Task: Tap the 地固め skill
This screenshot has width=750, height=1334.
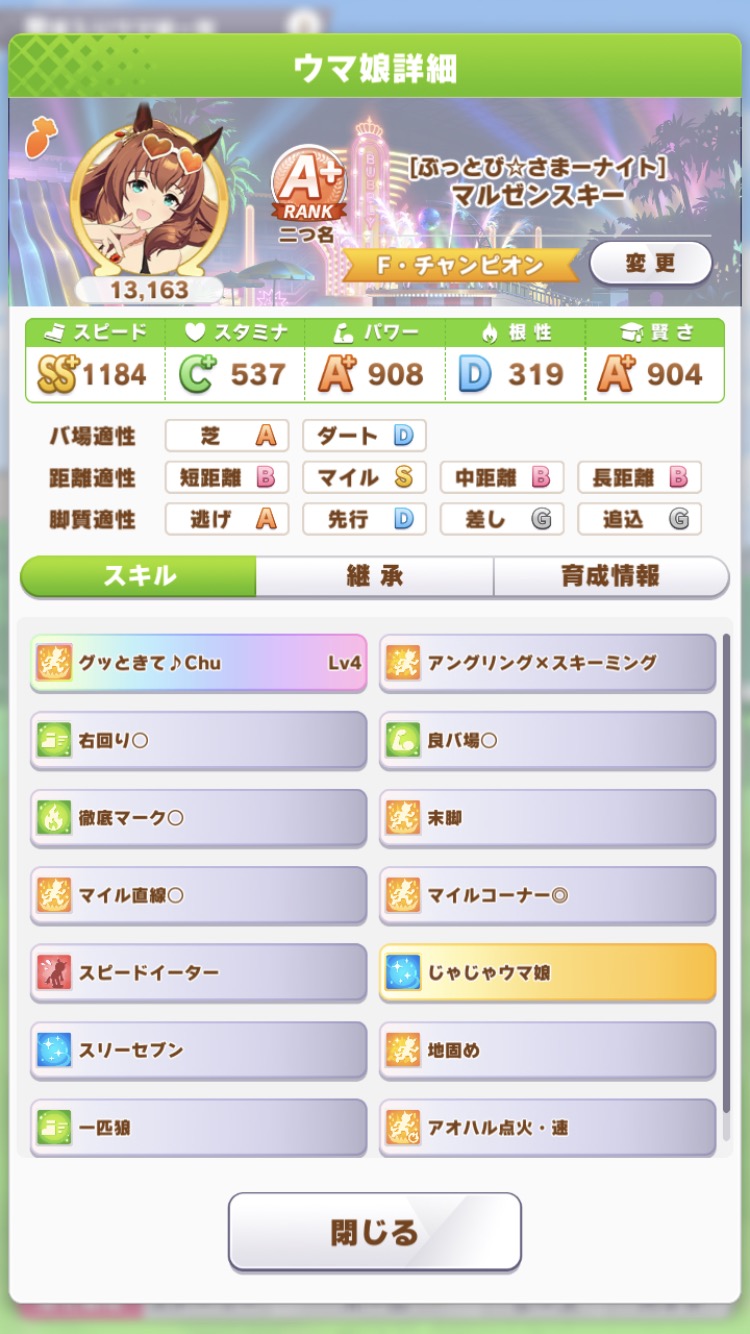Action: [x=547, y=1050]
